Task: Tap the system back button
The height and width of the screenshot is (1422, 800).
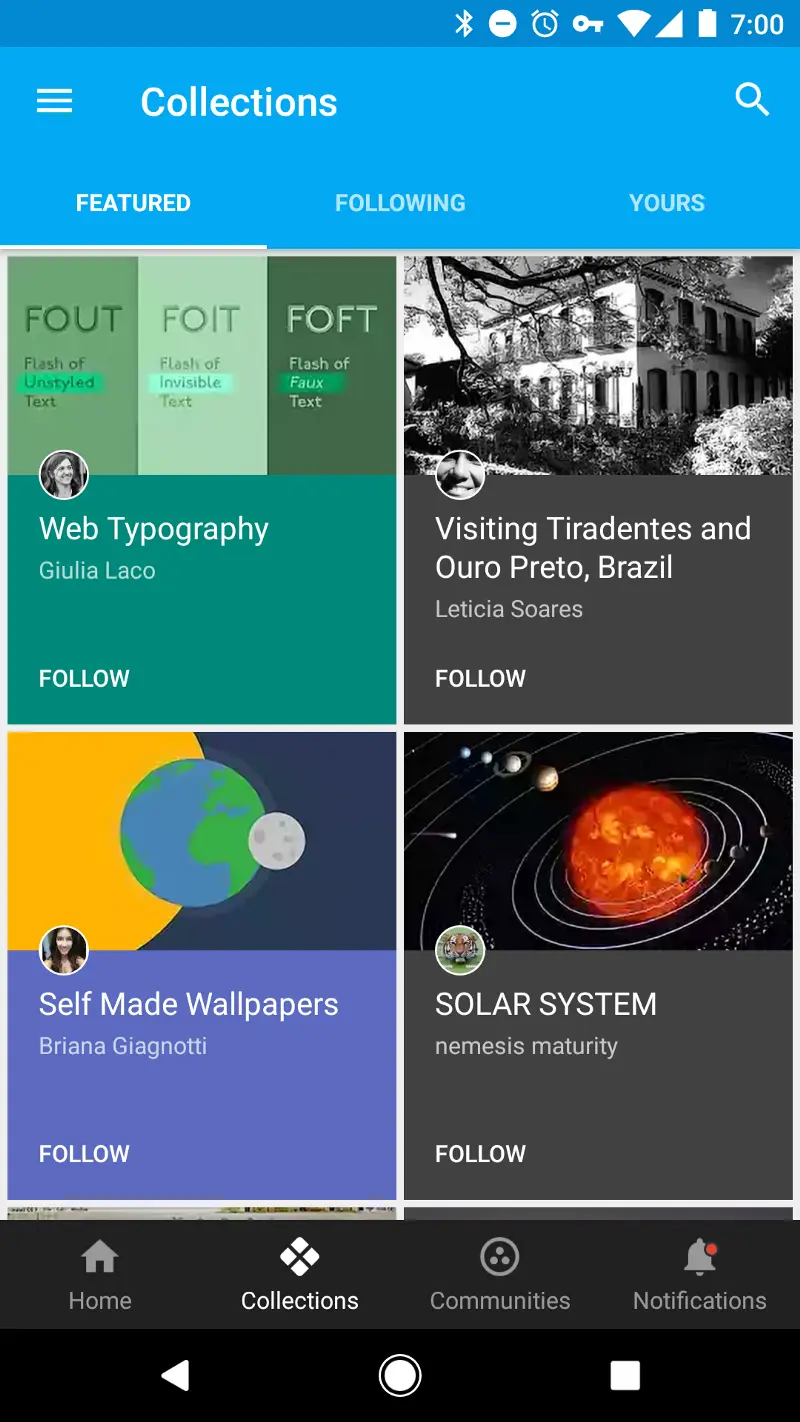Action: (x=176, y=1376)
